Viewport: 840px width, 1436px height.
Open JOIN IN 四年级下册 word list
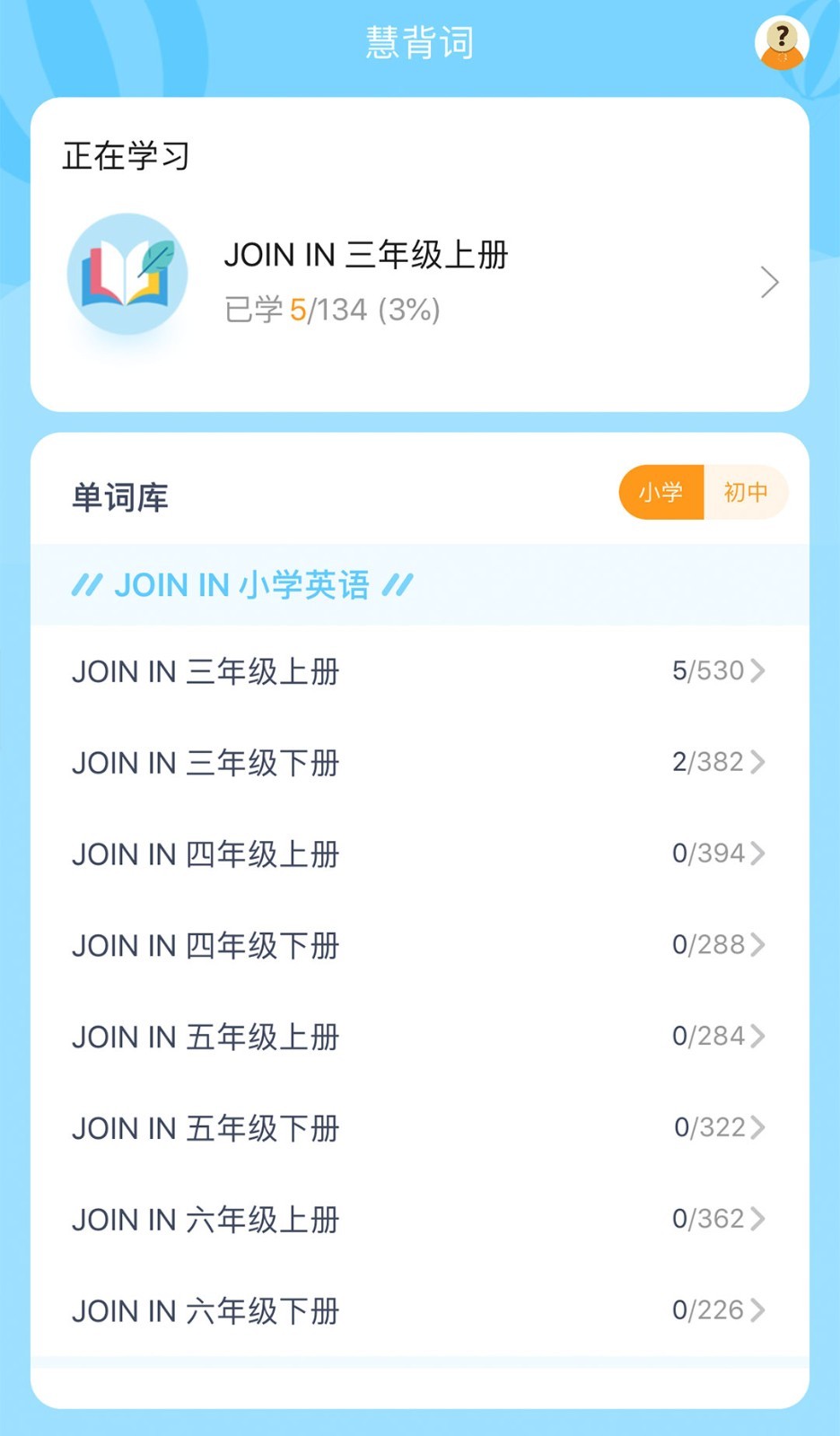pos(419,945)
